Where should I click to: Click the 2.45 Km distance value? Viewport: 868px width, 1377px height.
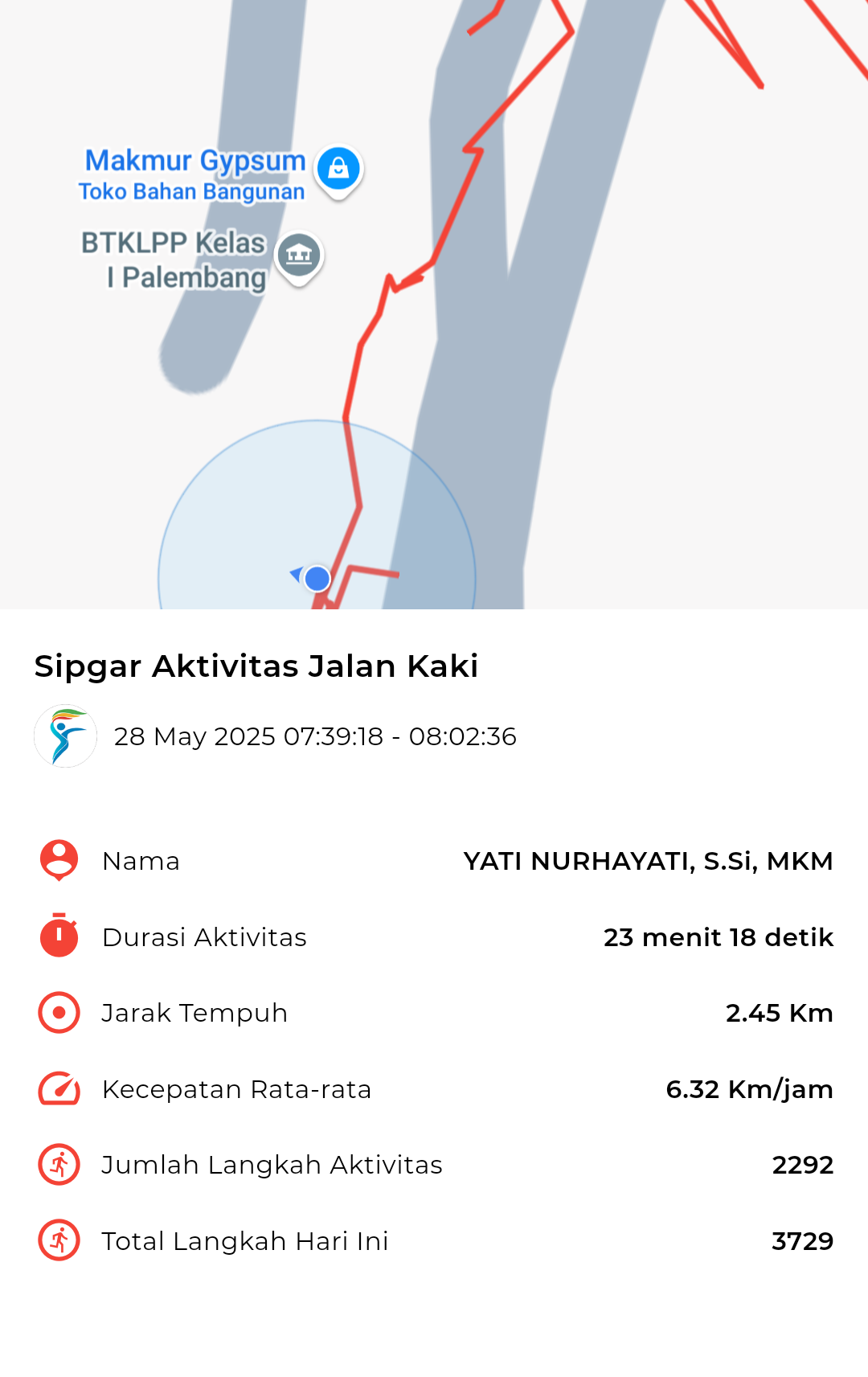click(x=779, y=1012)
